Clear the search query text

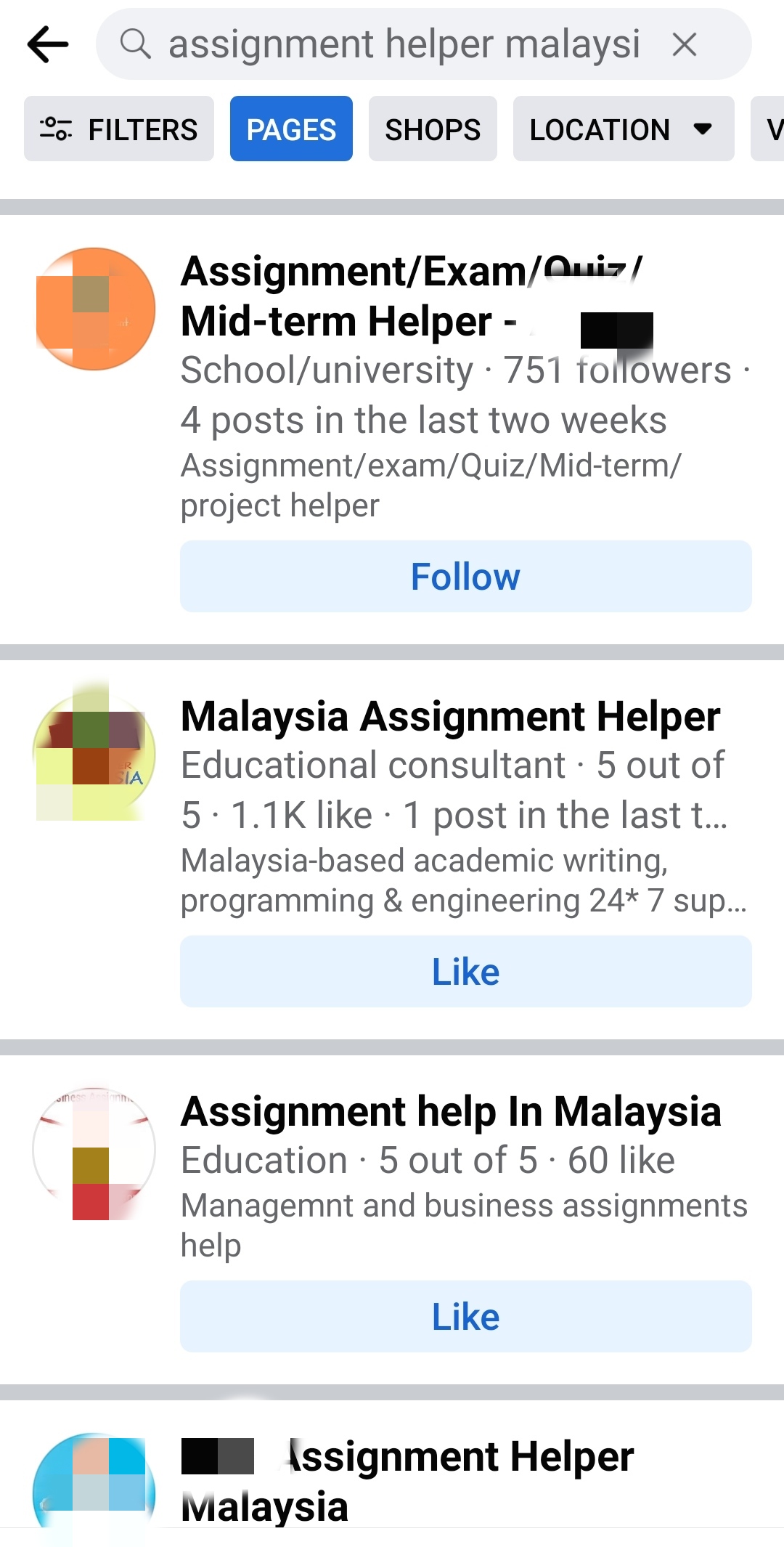[x=684, y=44]
